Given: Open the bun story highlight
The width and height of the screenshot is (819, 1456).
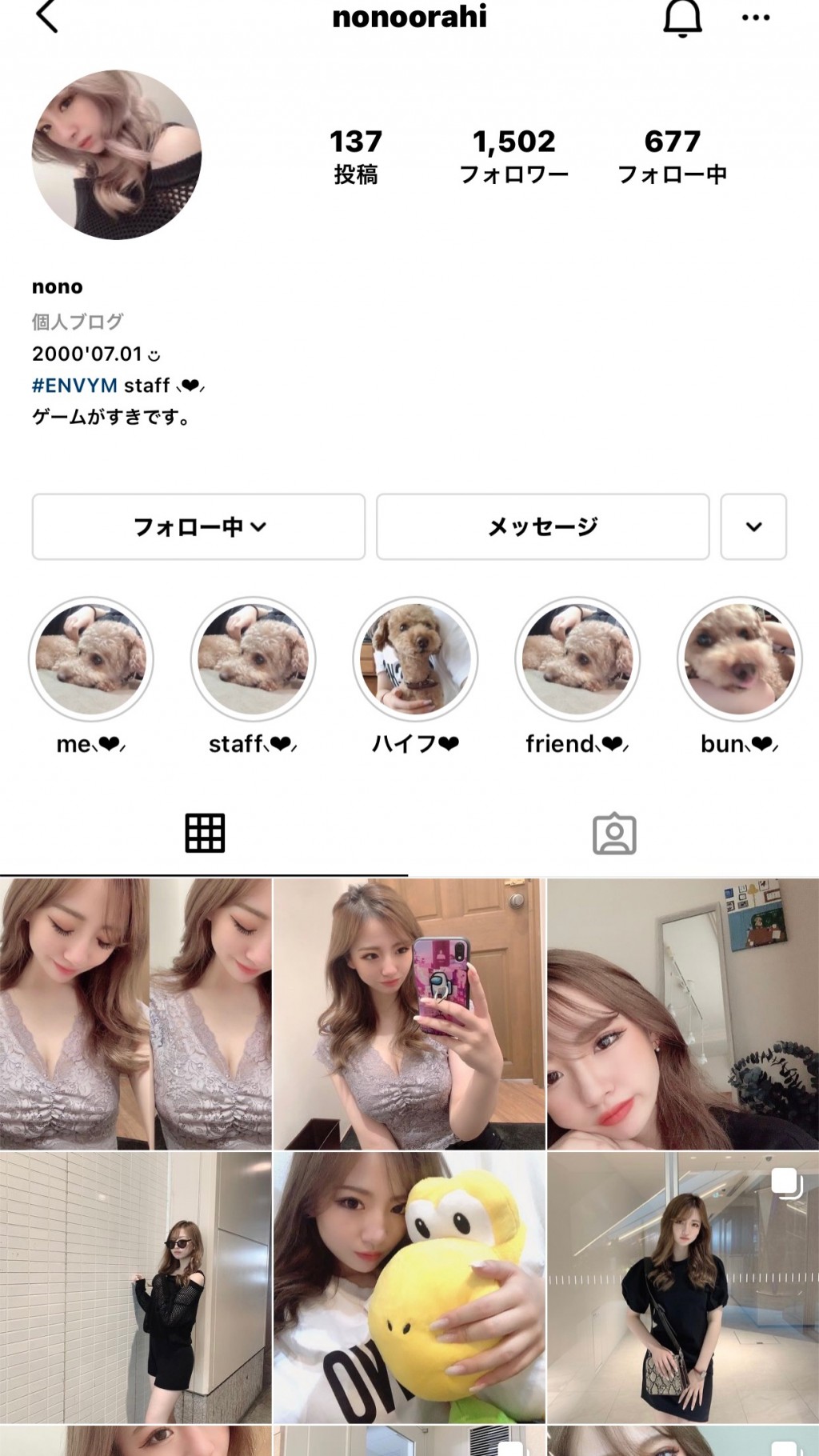Looking at the screenshot, I should [x=739, y=659].
